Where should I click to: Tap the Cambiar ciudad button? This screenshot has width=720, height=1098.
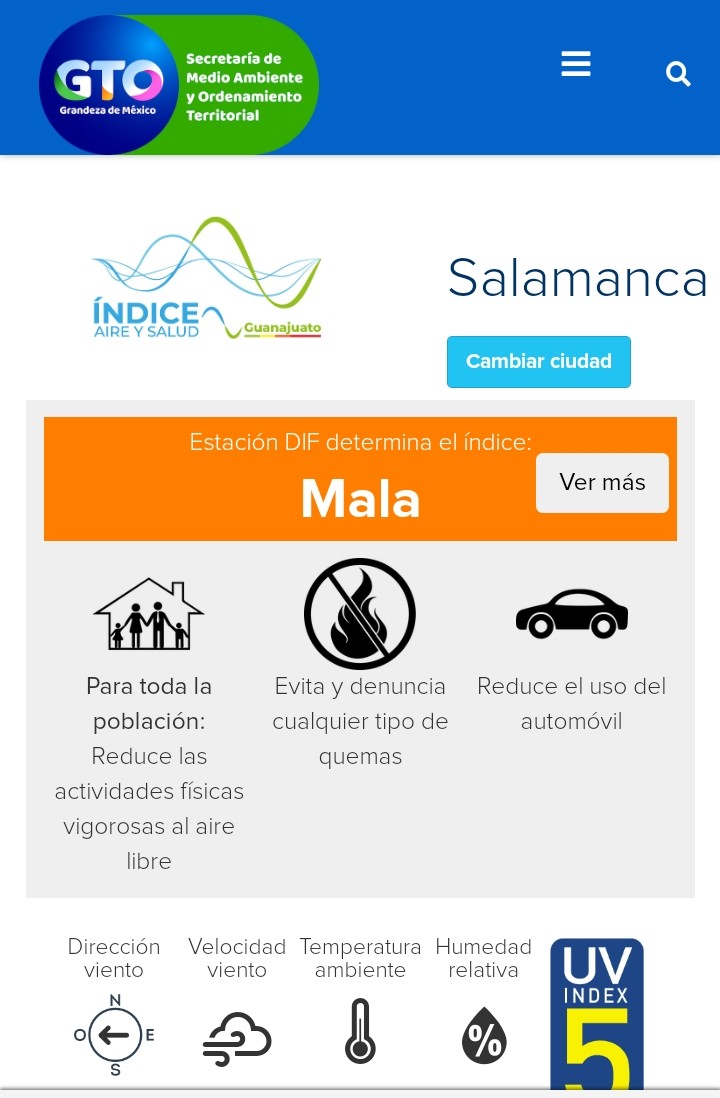[538, 361]
